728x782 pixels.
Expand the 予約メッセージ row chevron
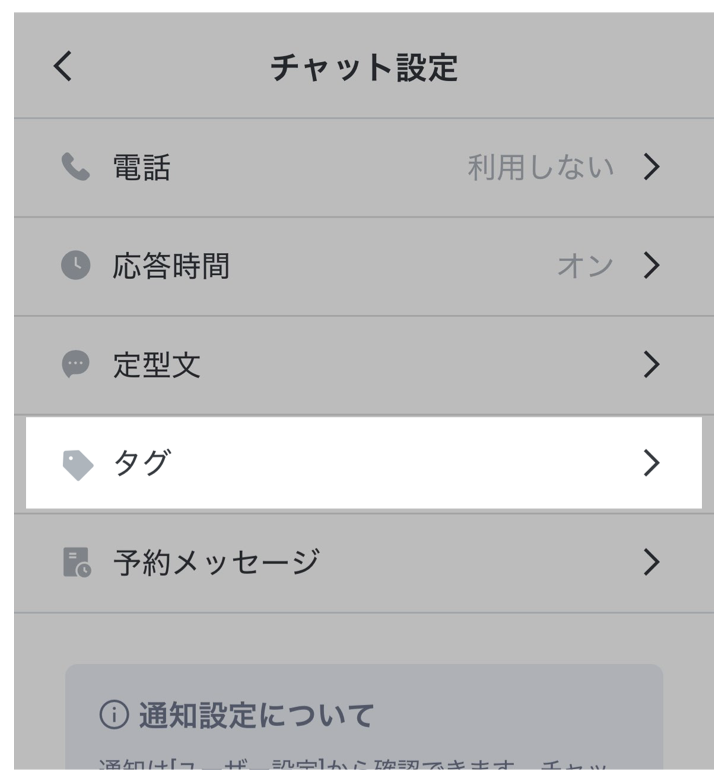point(654,562)
